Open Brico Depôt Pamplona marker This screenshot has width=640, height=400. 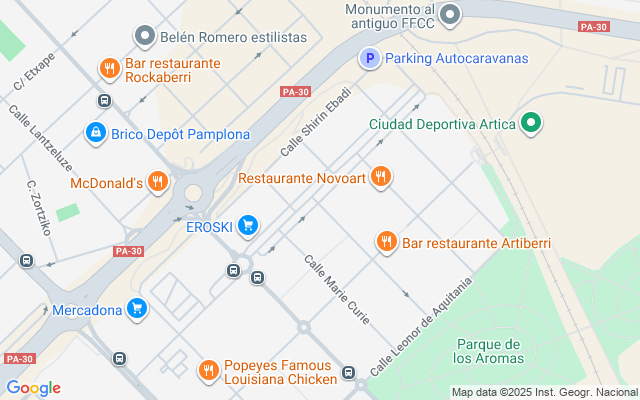tap(96, 132)
